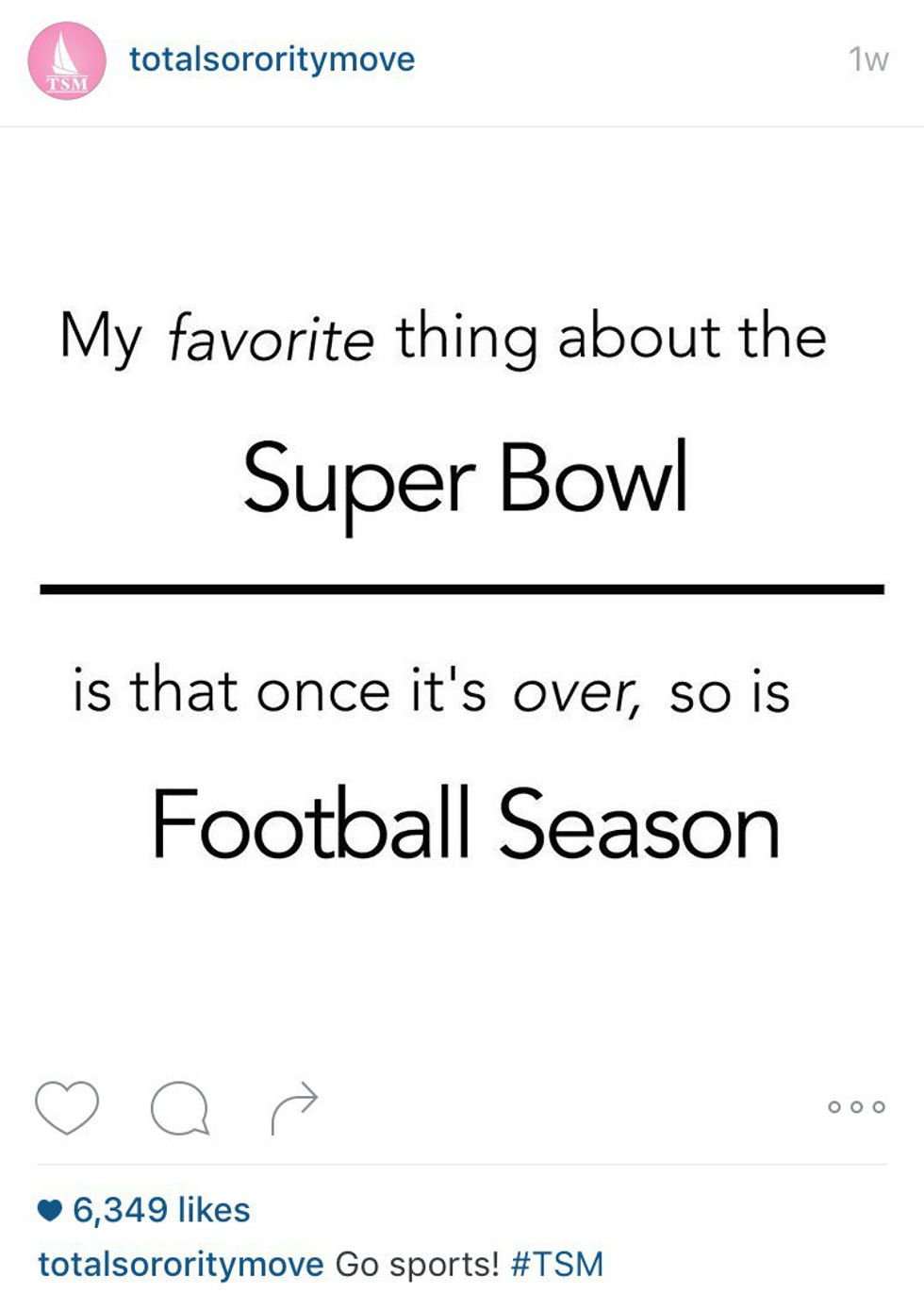Tap totalsororitymove username in the caption
Image resolution: width=924 pixels, height=1293 pixels.
click(x=180, y=1264)
